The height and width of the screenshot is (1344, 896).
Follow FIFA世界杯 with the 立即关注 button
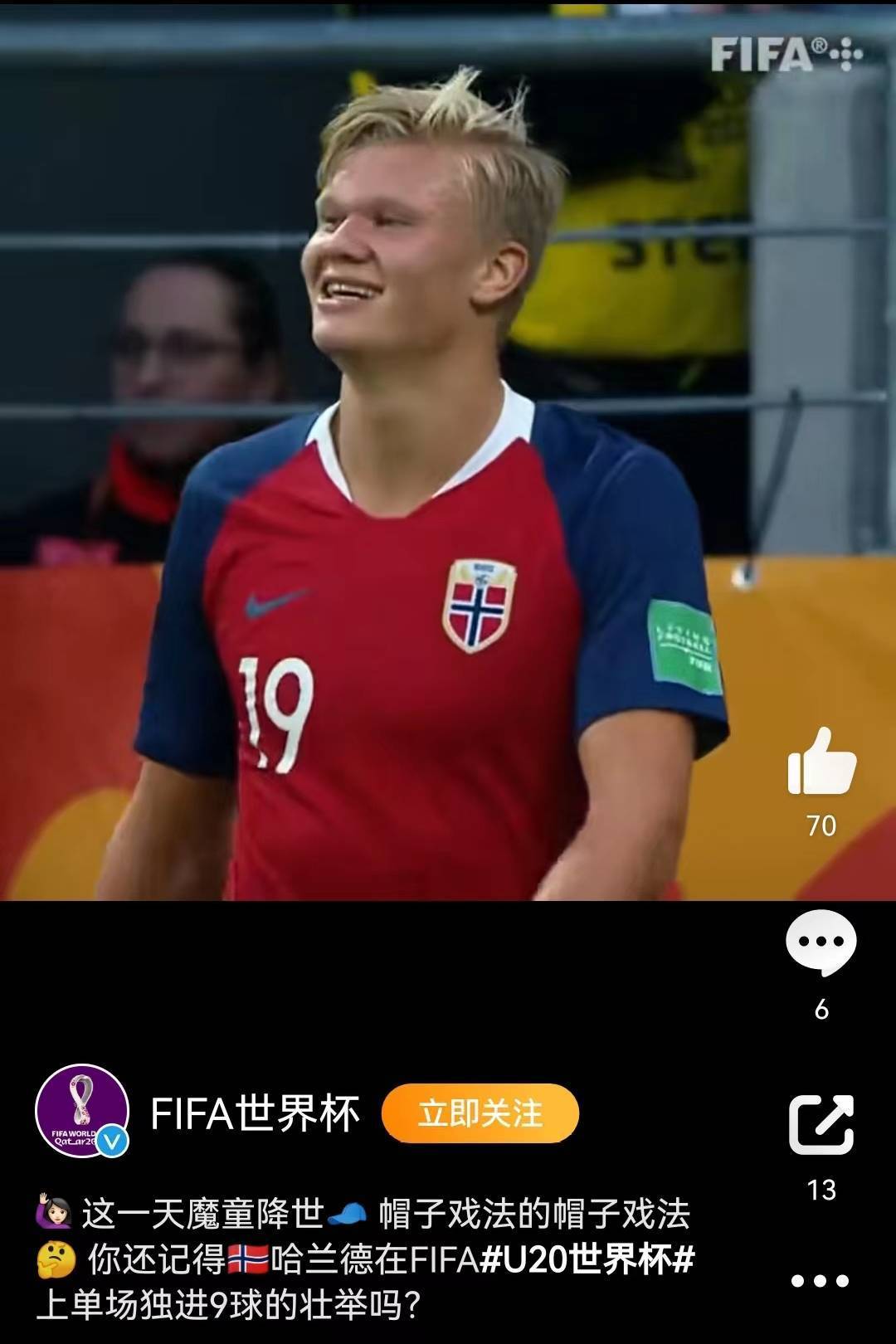click(x=480, y=1113)
